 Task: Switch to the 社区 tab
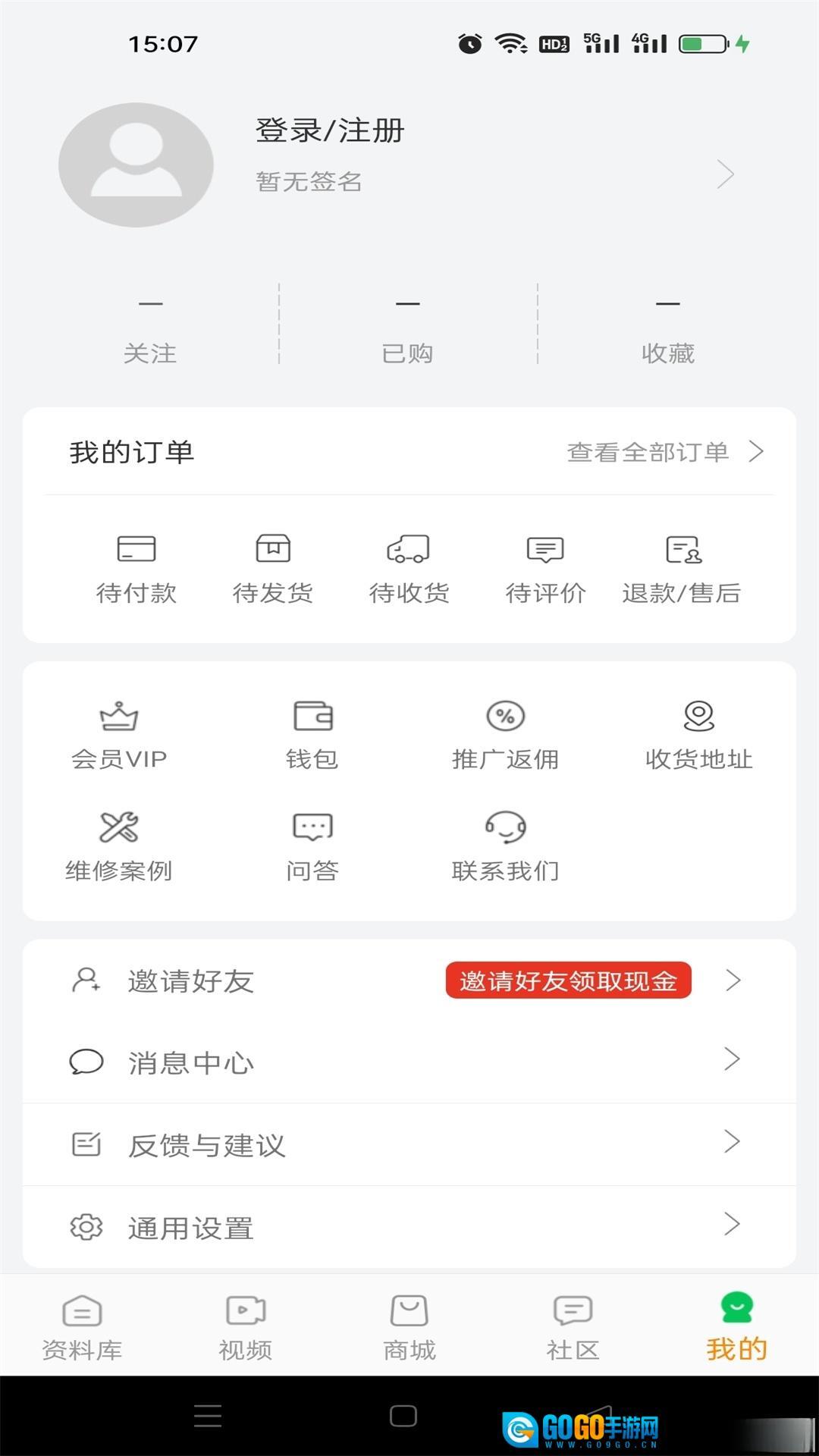573,1327
